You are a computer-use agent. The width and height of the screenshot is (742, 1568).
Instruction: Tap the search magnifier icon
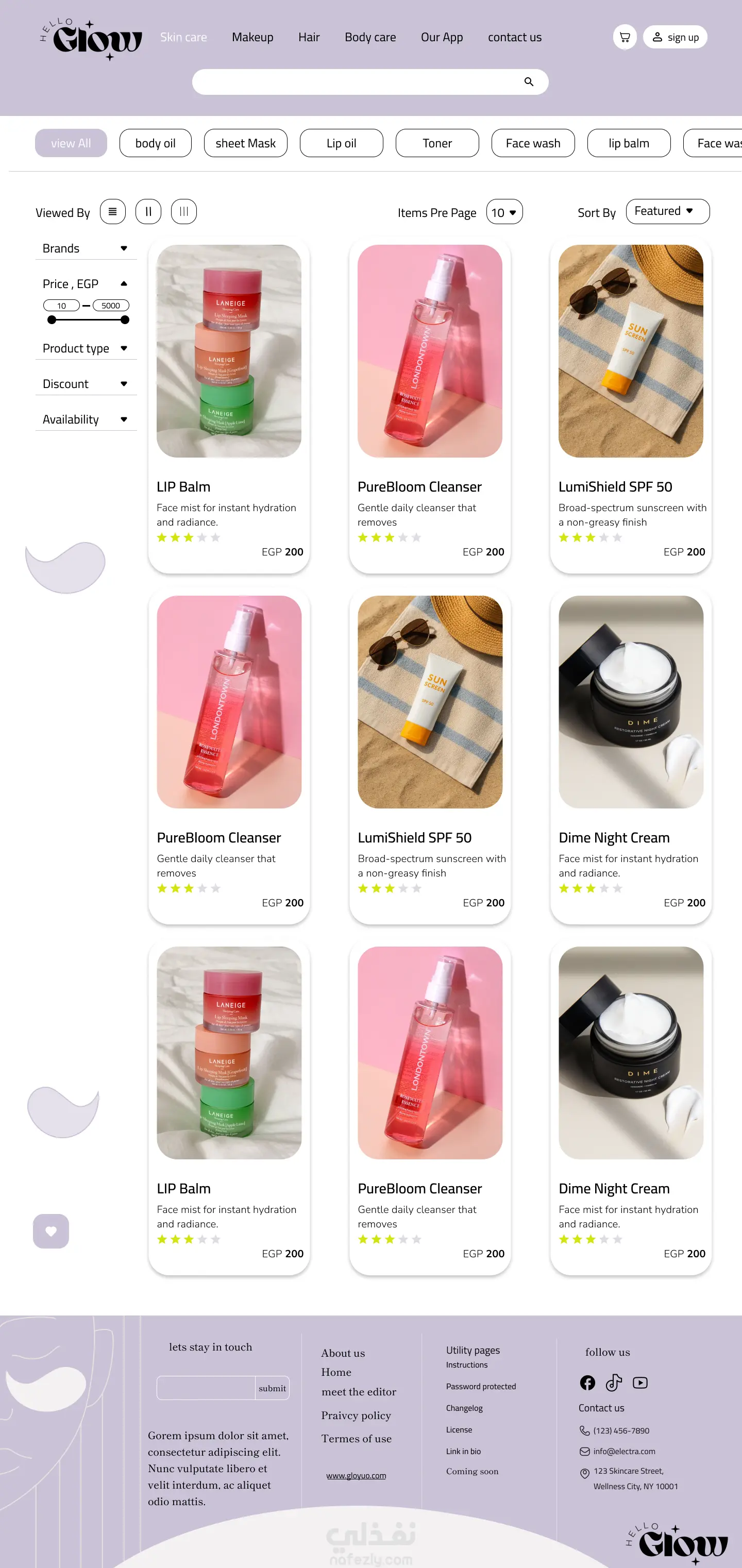528,82
